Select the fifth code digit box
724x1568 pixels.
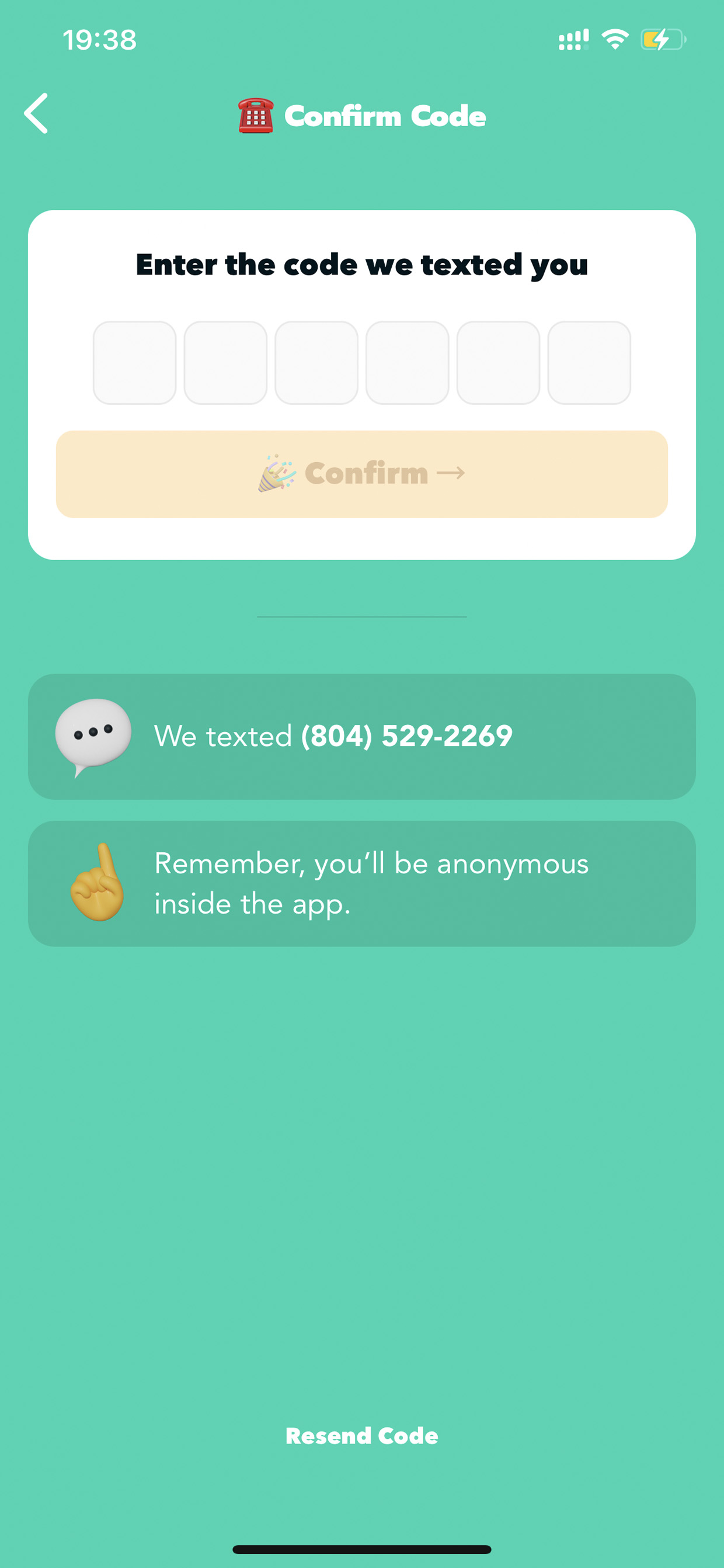tap(498, 363)
